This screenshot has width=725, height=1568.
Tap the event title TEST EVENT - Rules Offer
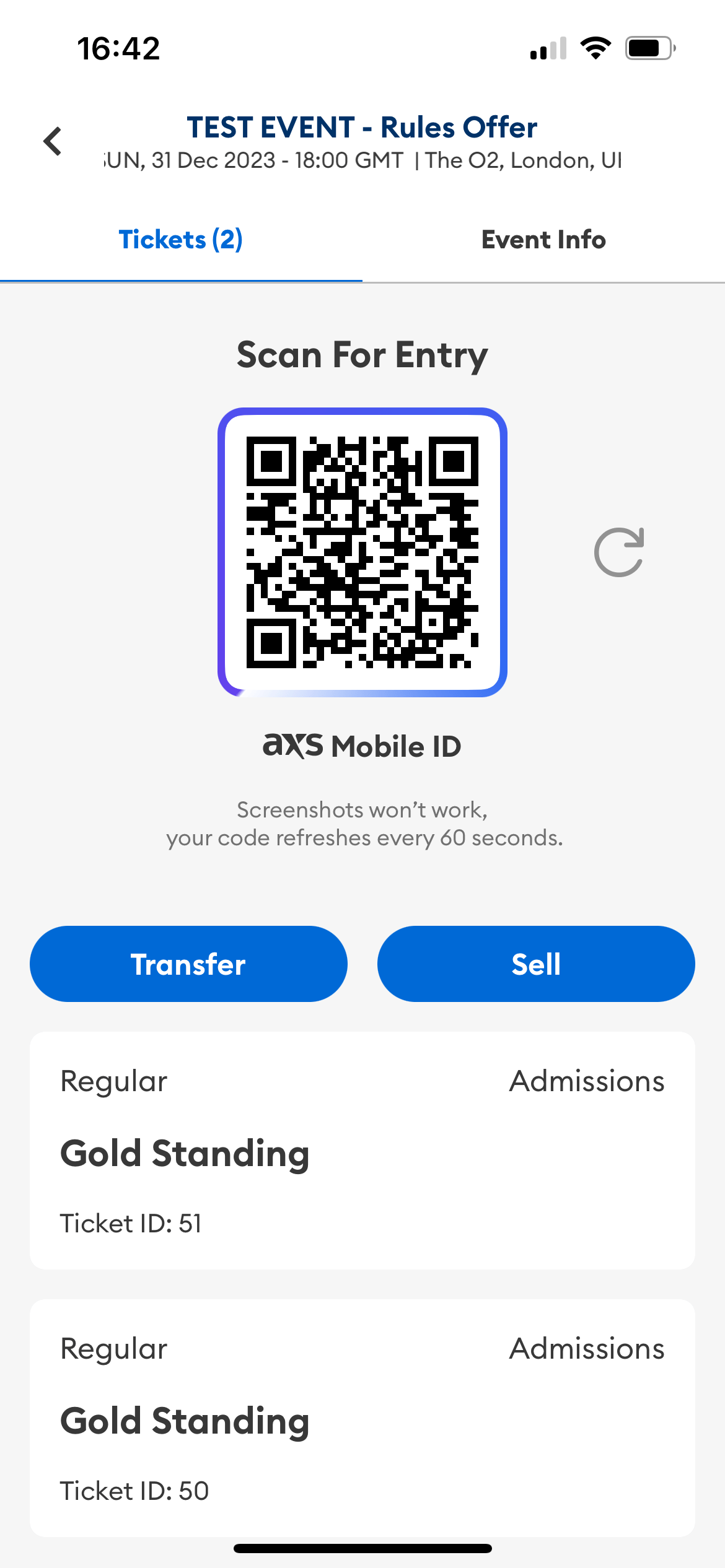[x=362, y=128]
